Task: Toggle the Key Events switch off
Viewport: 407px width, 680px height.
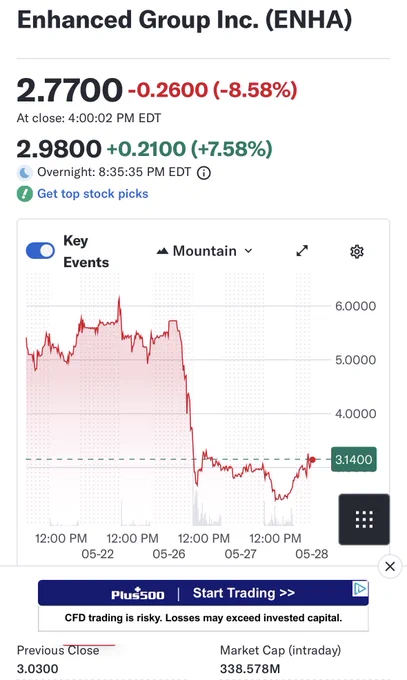Action: coord(40,251)
